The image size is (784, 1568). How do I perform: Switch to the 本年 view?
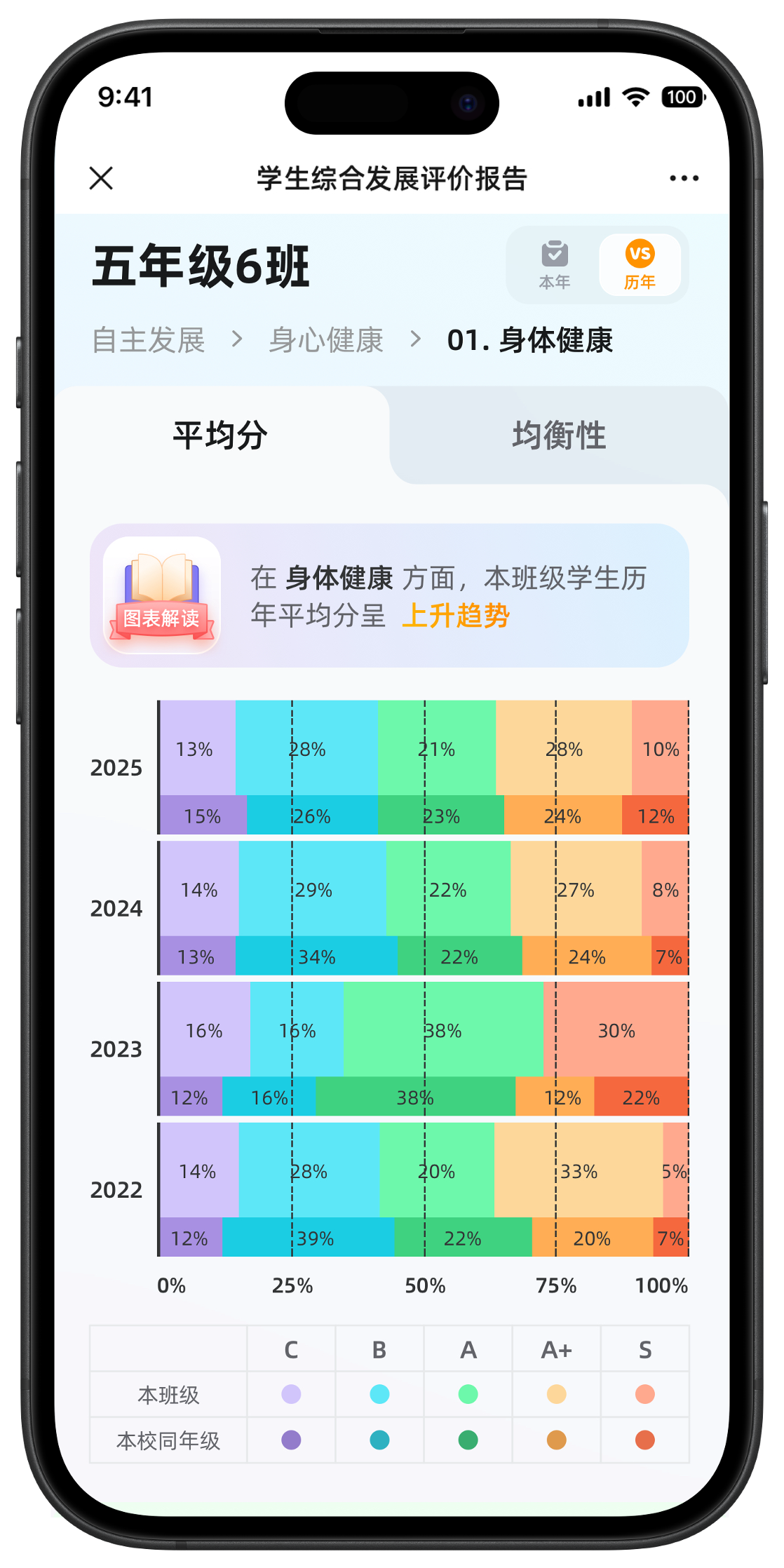click(x=554, y=265)
